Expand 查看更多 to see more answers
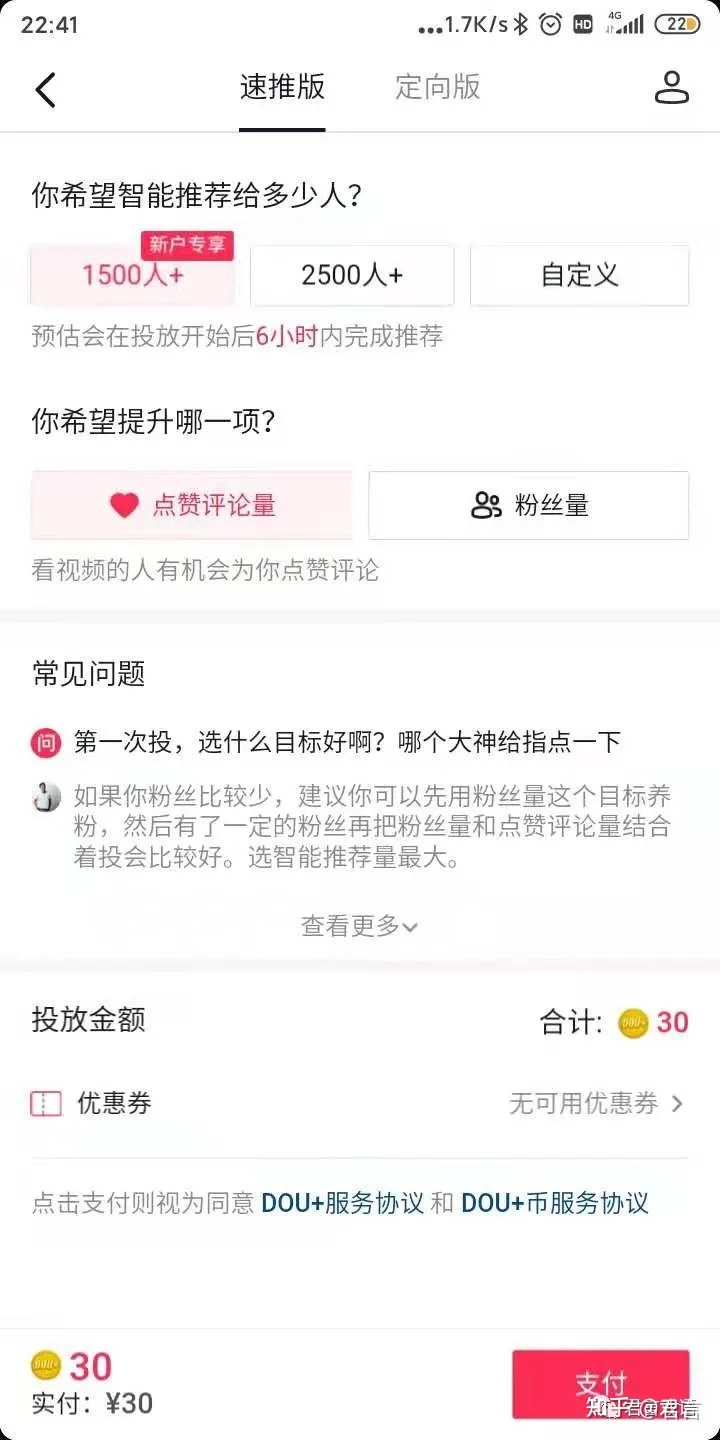The image size is (720, 1440). coord(360,926)
